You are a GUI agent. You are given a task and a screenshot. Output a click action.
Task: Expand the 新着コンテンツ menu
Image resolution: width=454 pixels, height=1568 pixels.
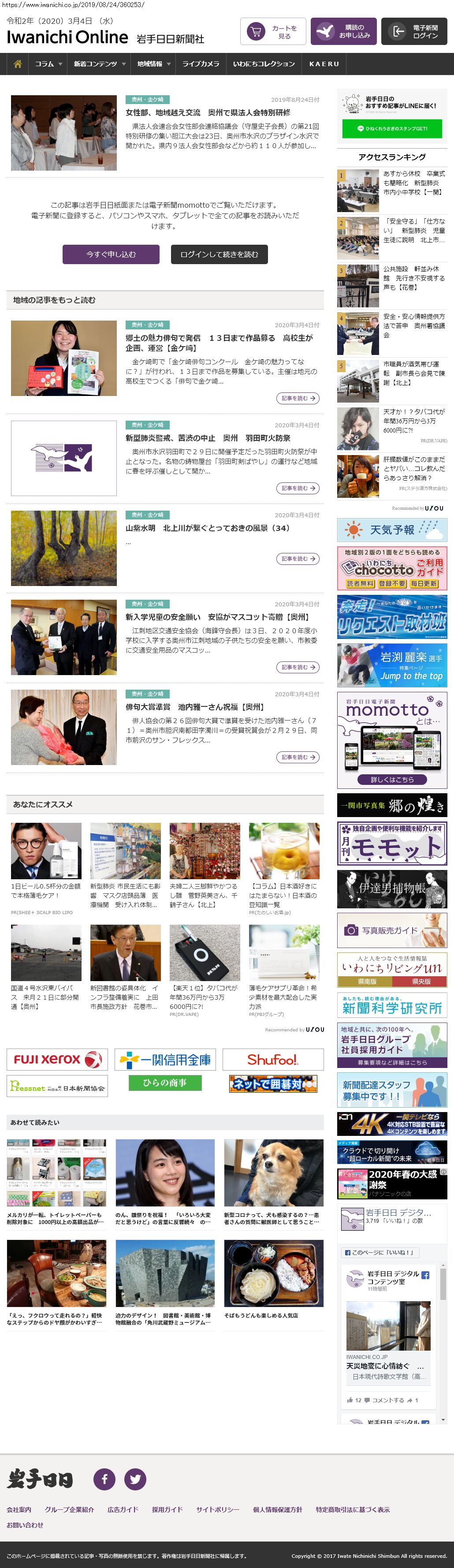pyautogui.click(x=99, y=64)
